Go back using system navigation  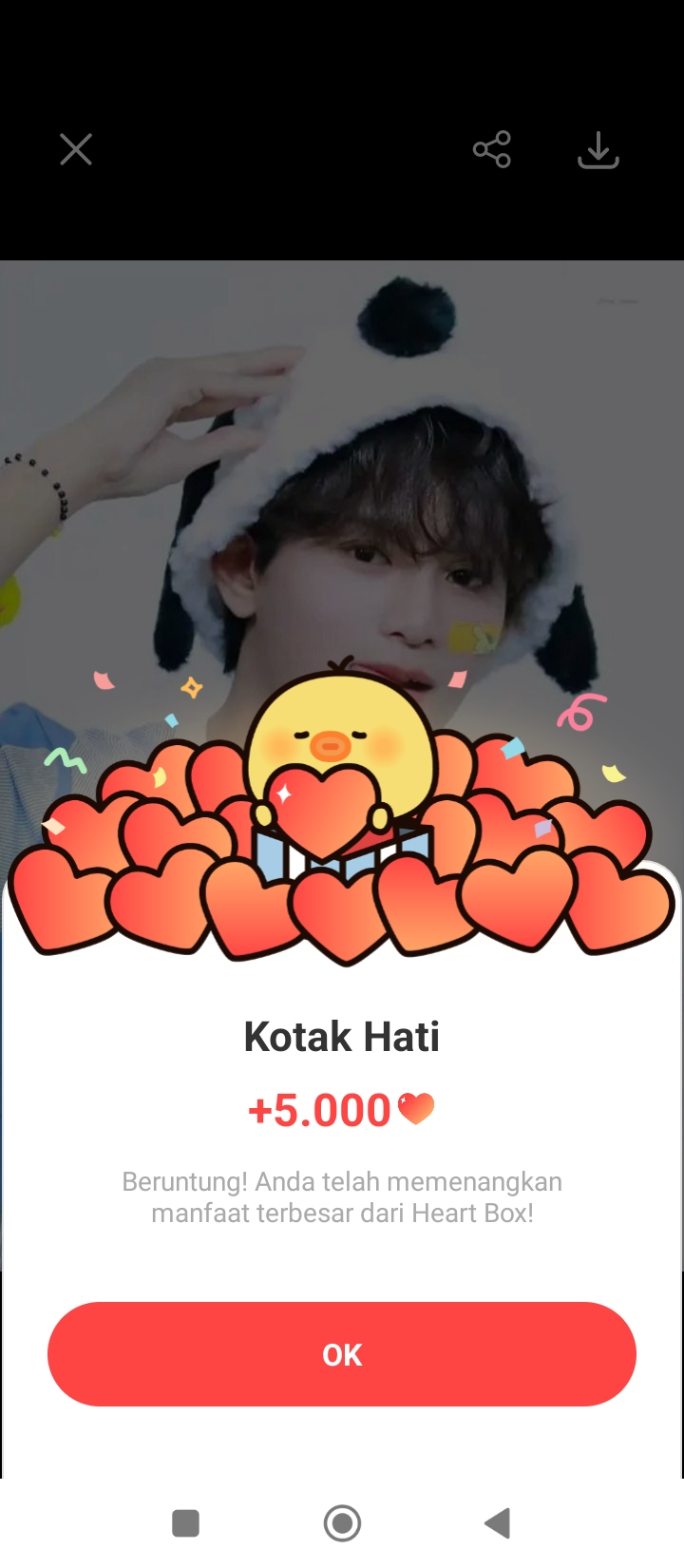(x=498, y=1523)
